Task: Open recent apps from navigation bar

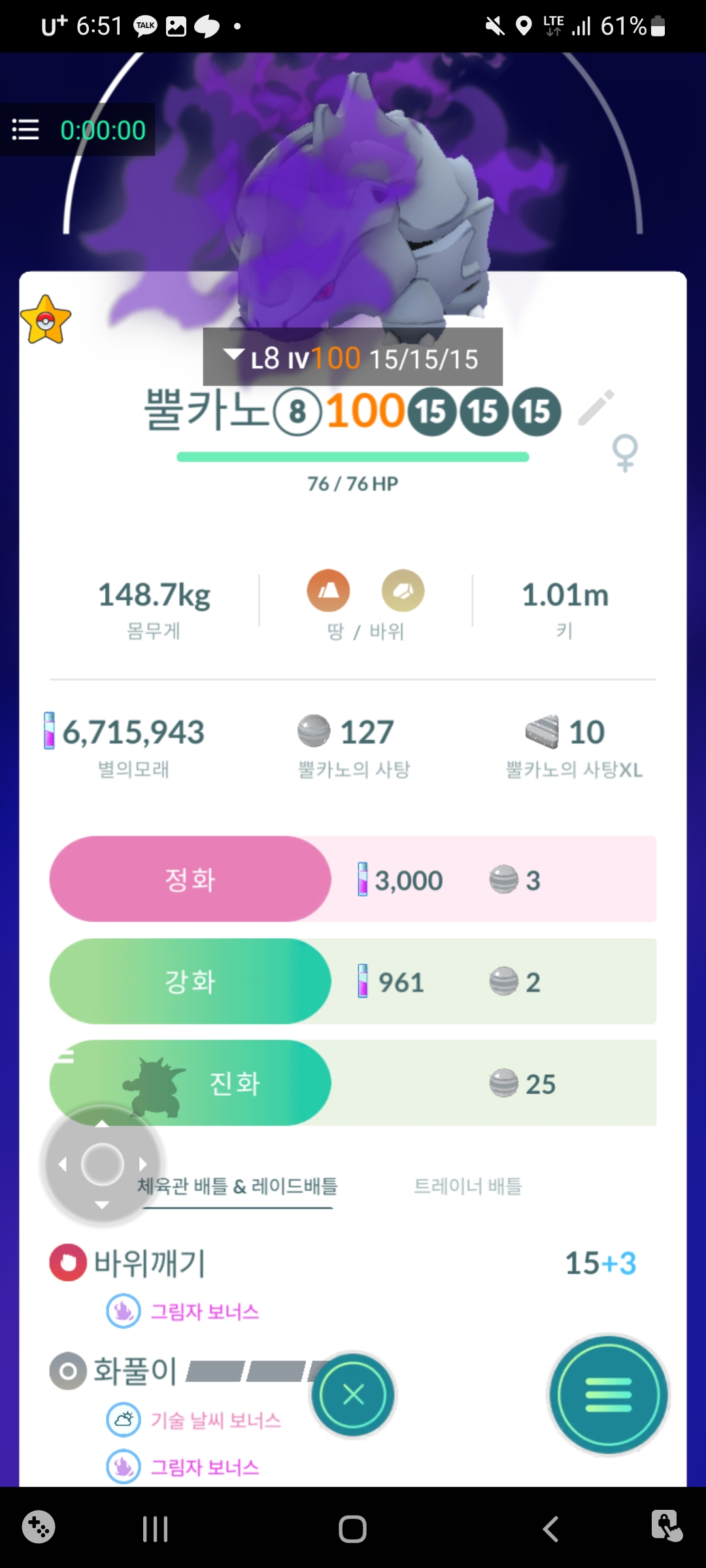Action: 155,1529
